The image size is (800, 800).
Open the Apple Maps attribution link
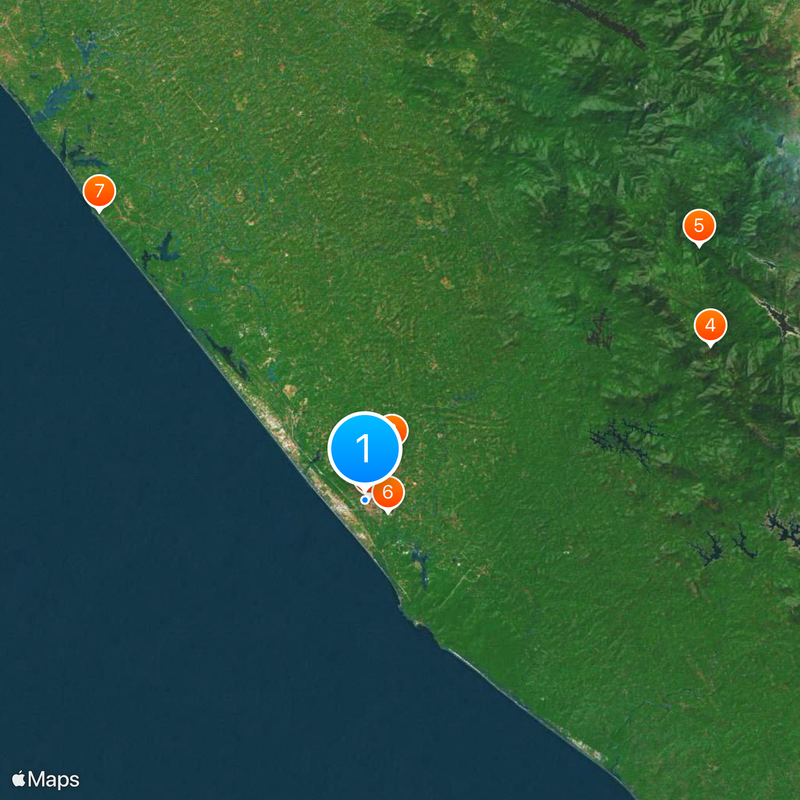[x=46, y=780]
